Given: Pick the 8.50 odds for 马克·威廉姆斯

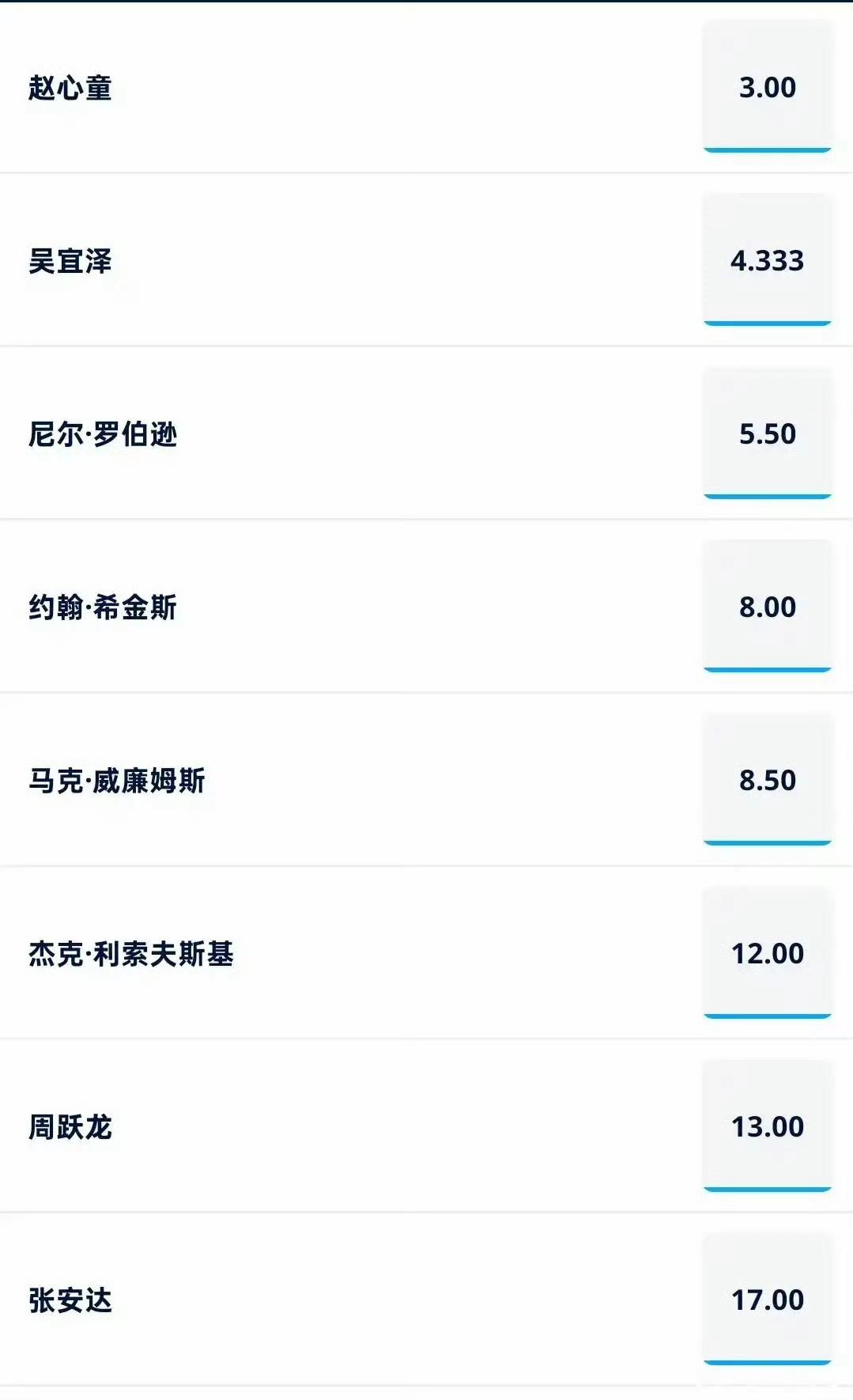Looking at the screenshot, I should click(x=768, y=779).
